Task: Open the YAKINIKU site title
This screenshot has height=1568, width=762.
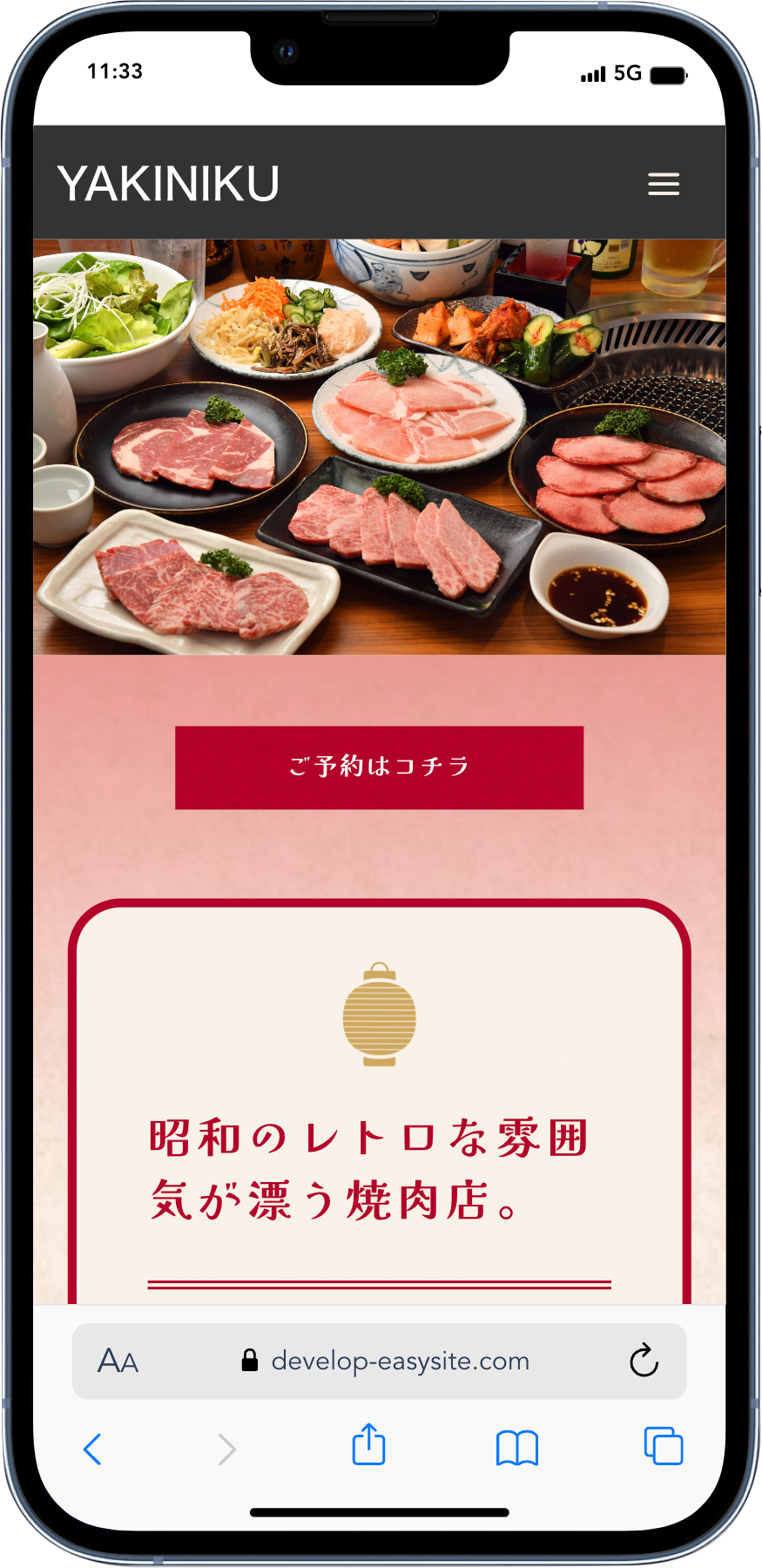Action: [169, 184]
